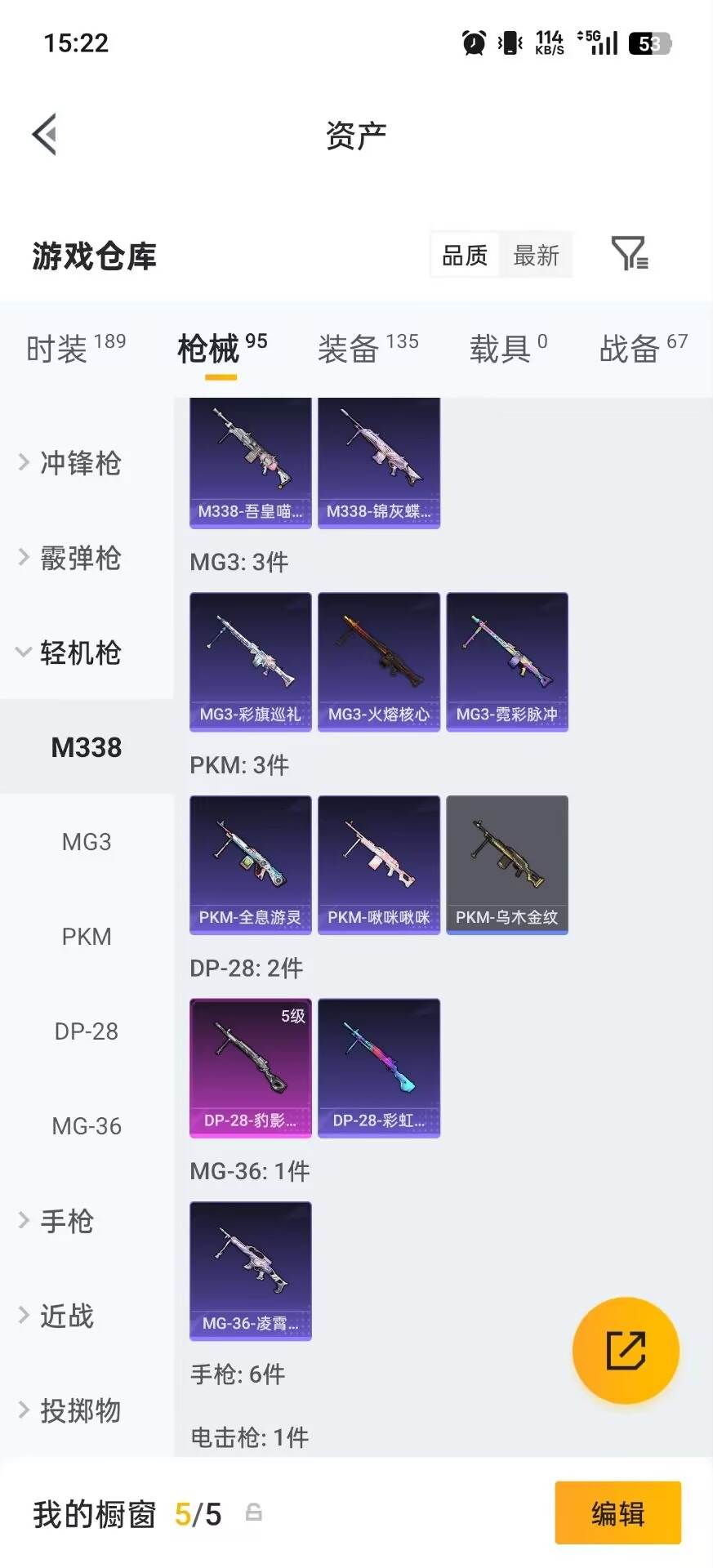Select MG3 in the side list
Screen dimensions: 713x1568
pos(87,842)
